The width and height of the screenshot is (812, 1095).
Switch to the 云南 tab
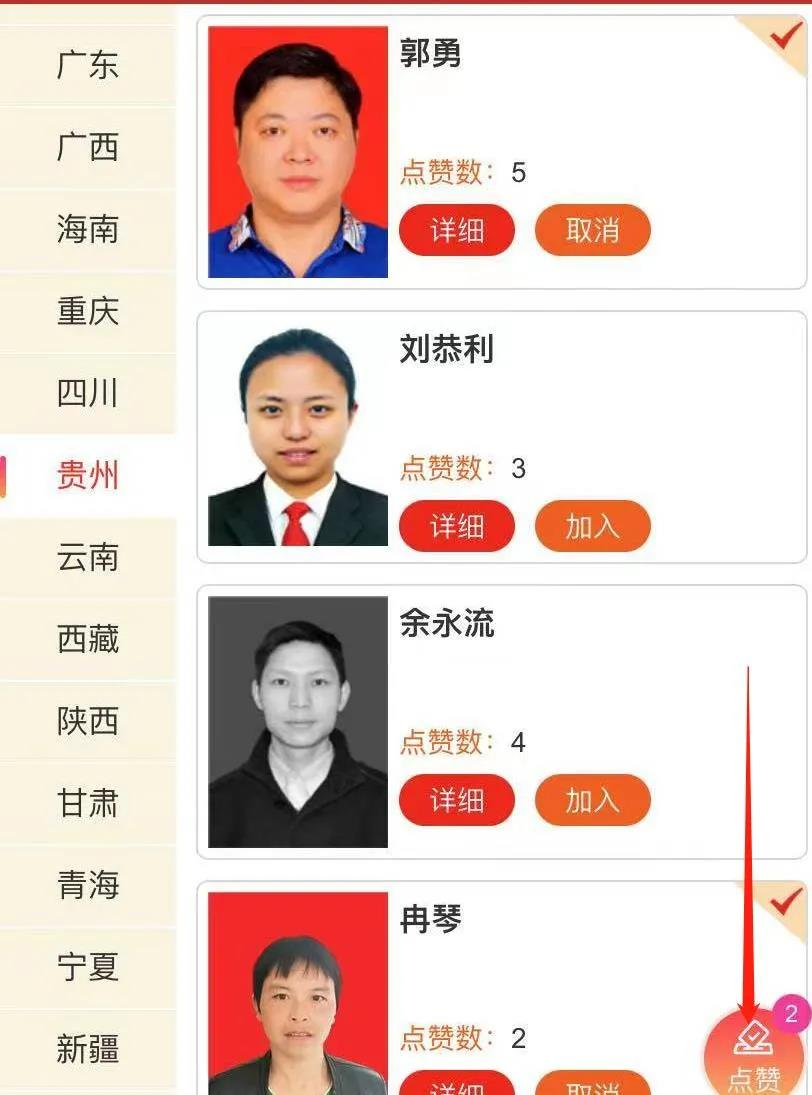pyautogui.click(x=88, y=557)
